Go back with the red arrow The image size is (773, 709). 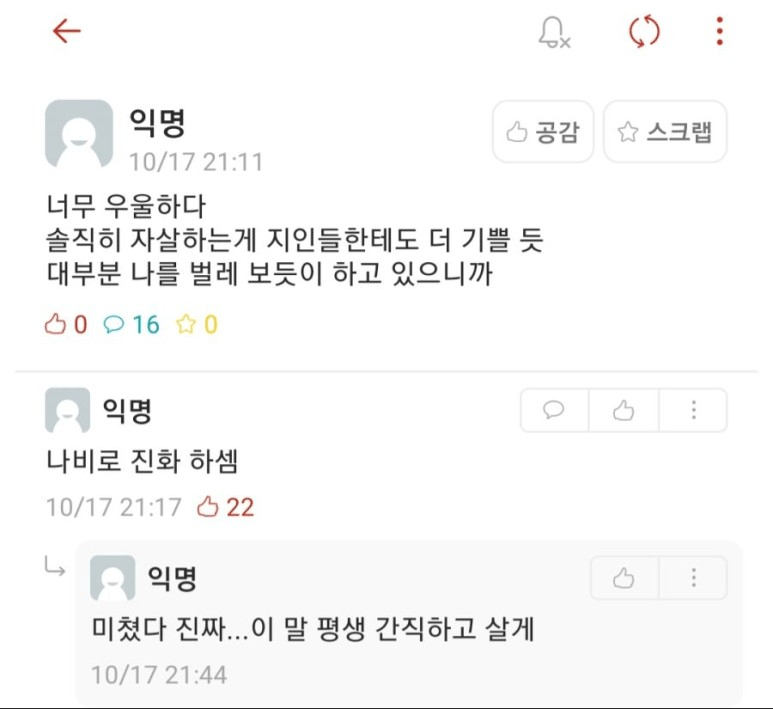pyautogui.click(x=66, y=32)
